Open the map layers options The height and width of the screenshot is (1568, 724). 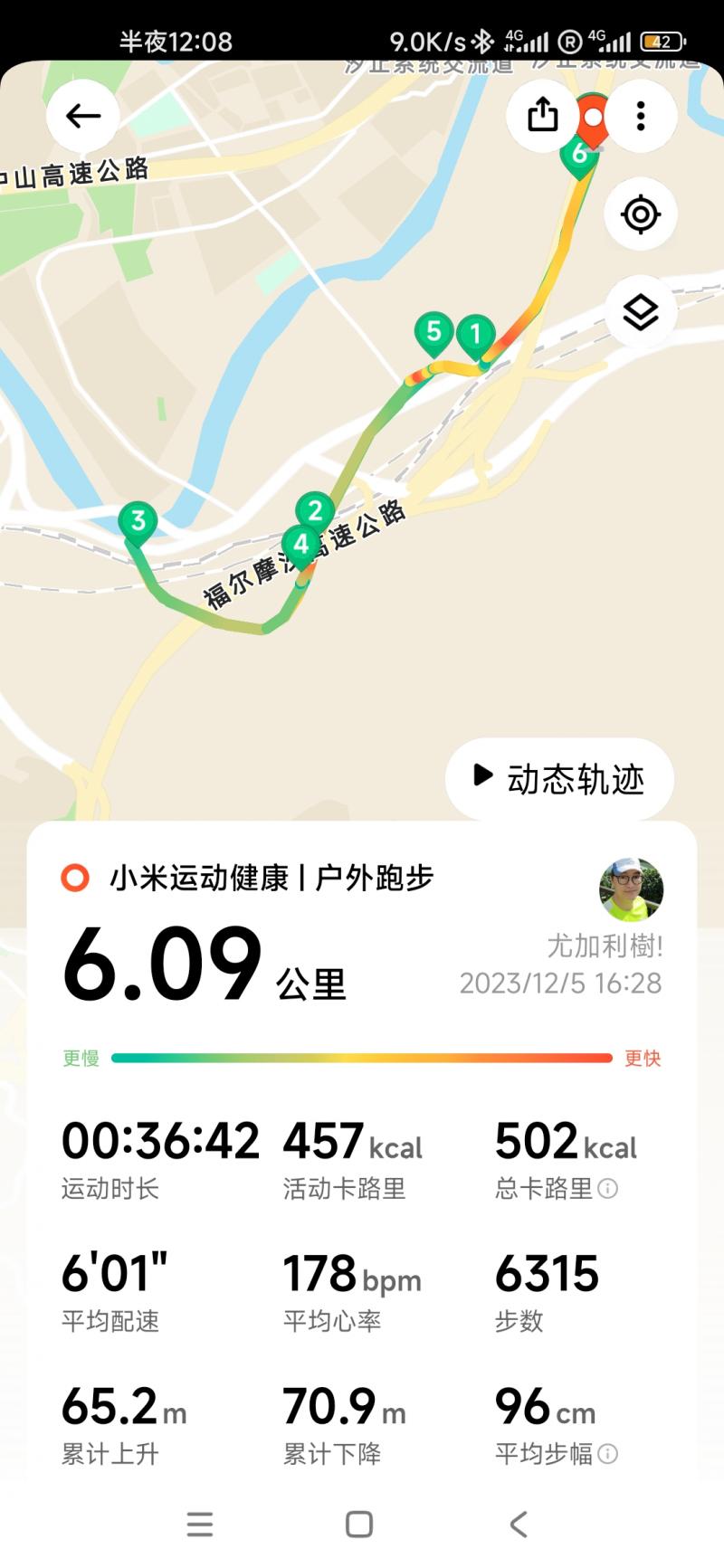(641, 313)
